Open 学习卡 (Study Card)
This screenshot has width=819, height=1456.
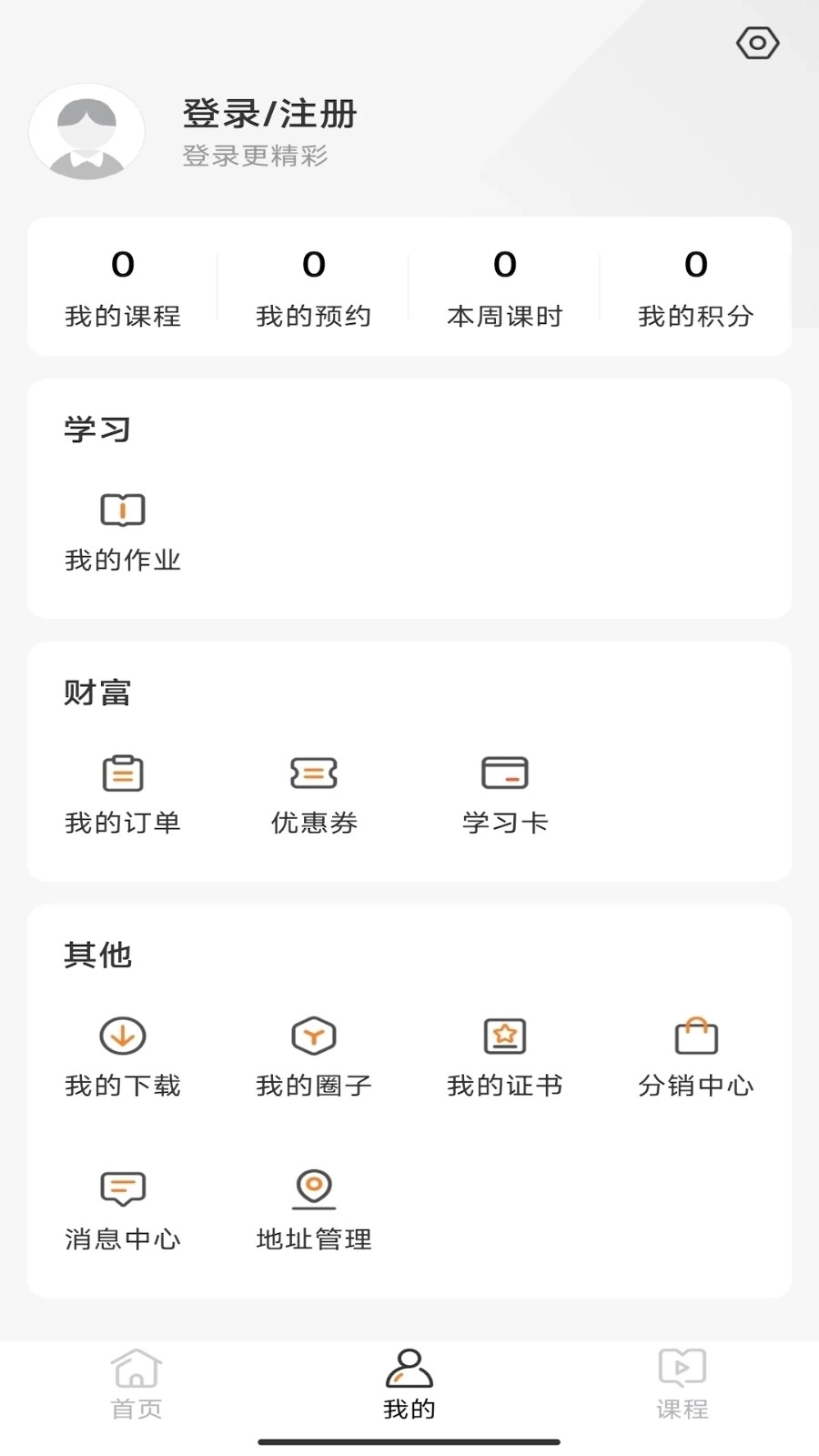[x=504, y=794]
